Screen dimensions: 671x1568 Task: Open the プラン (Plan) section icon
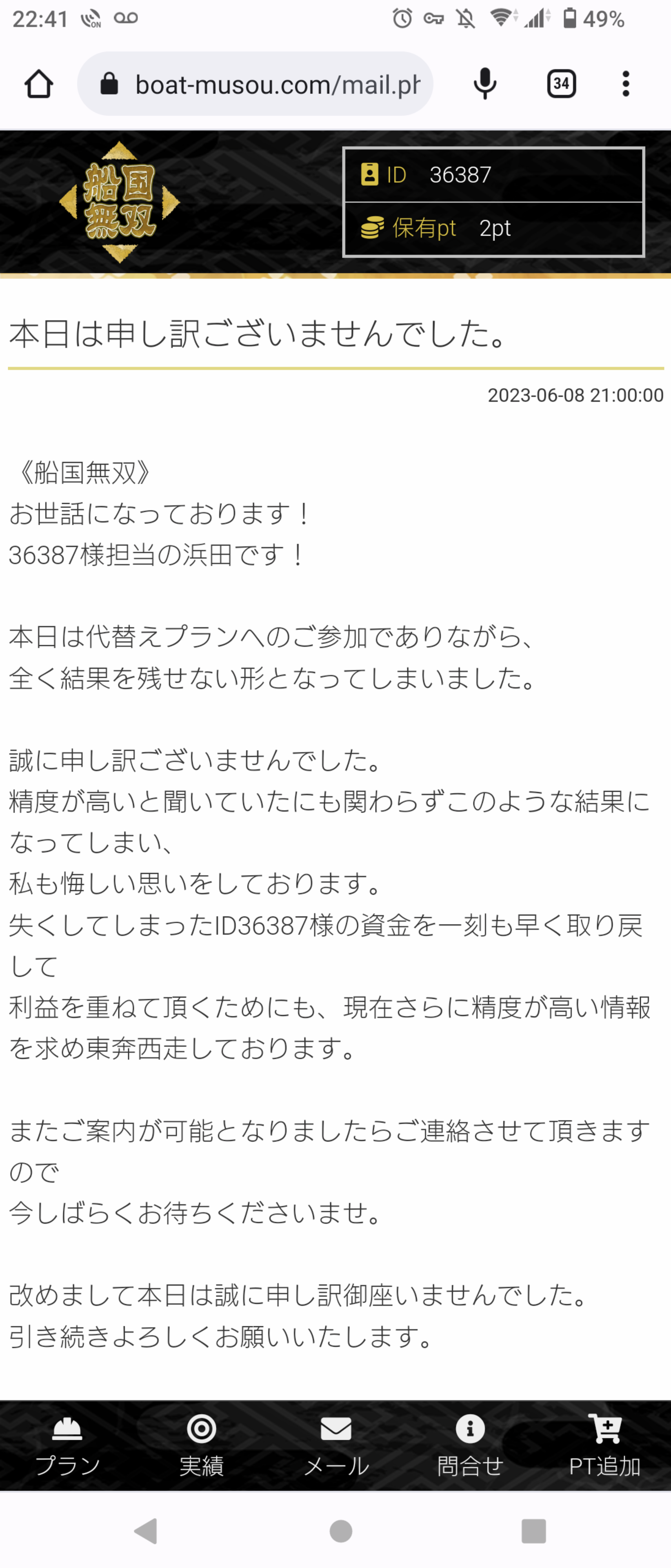67,1428
